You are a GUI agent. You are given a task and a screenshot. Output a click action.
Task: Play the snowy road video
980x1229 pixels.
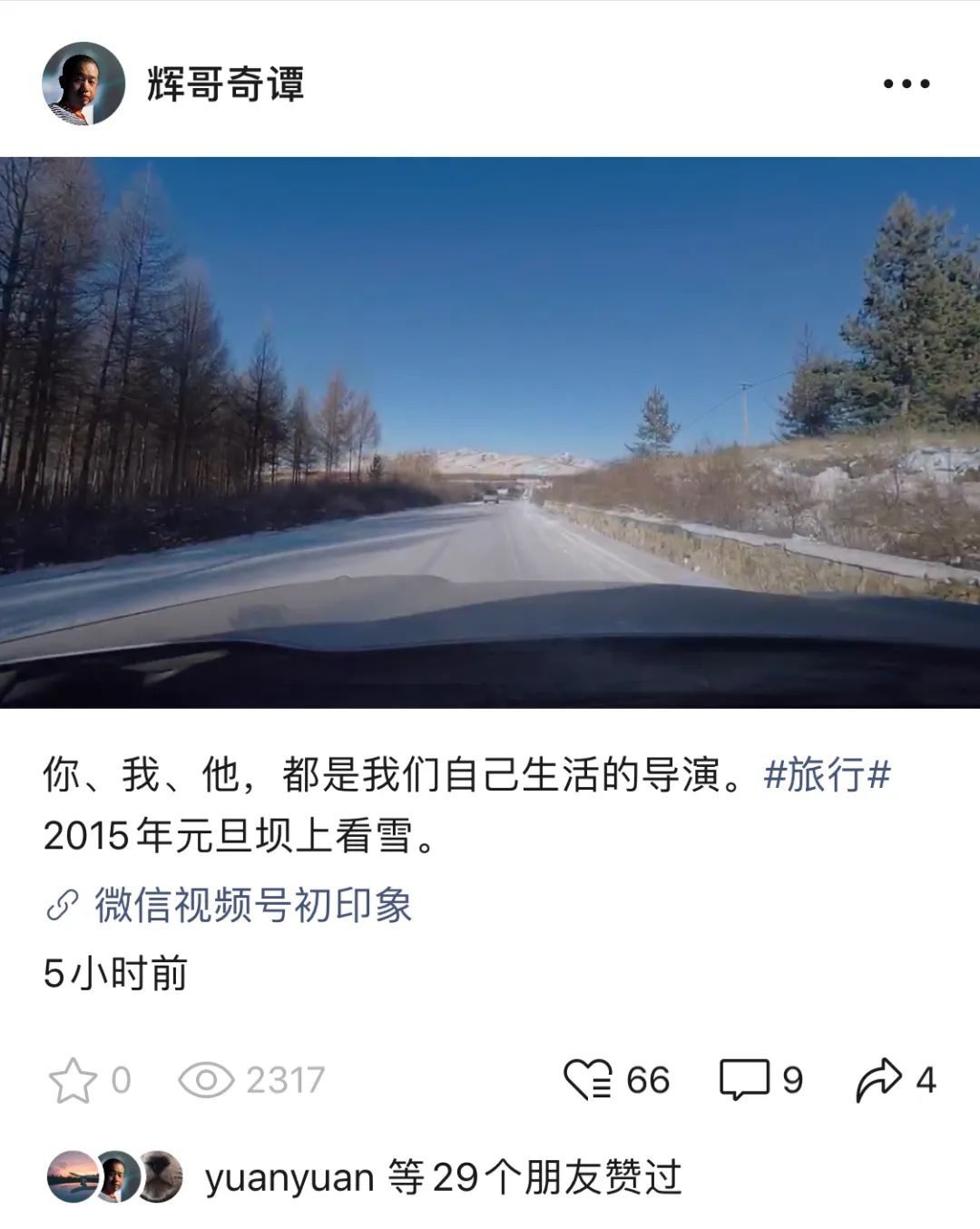(490, 432)
